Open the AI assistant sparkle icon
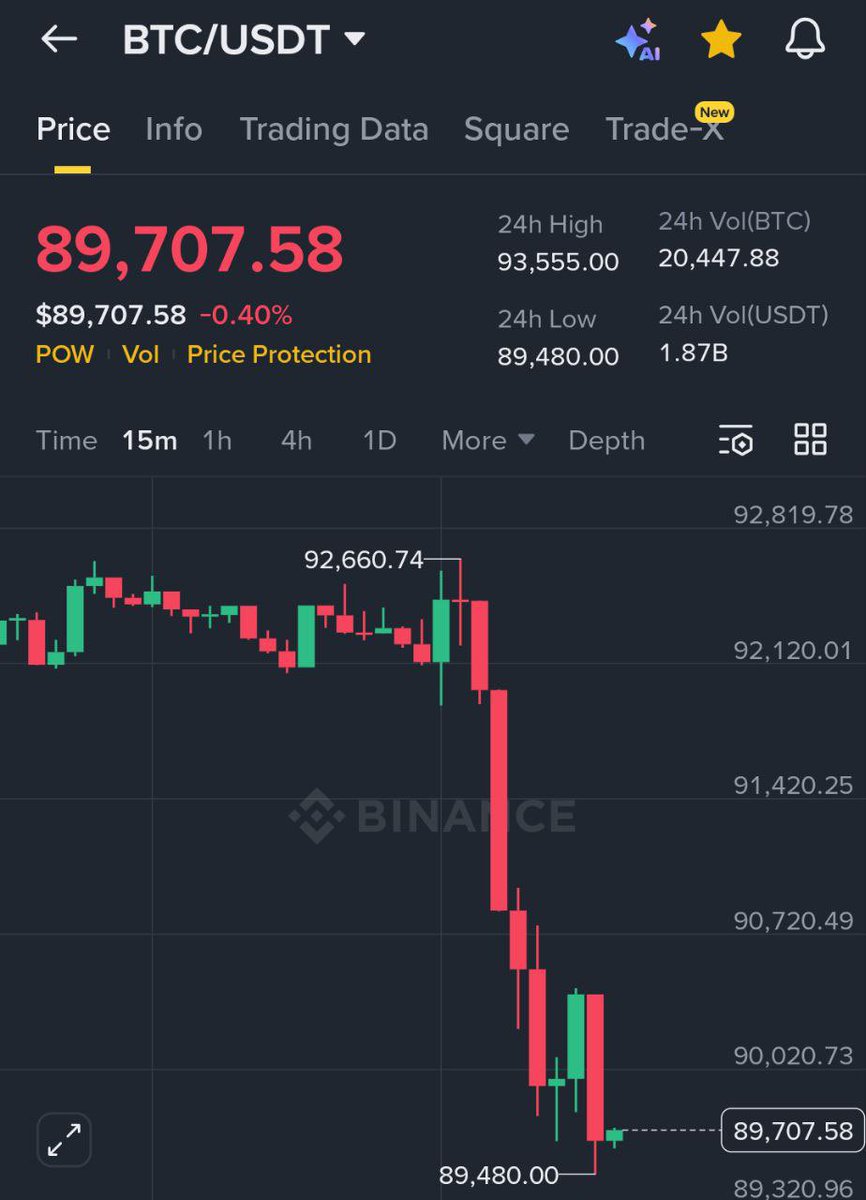The height and width of the screenshot is (1200, 866). point(638,40)
